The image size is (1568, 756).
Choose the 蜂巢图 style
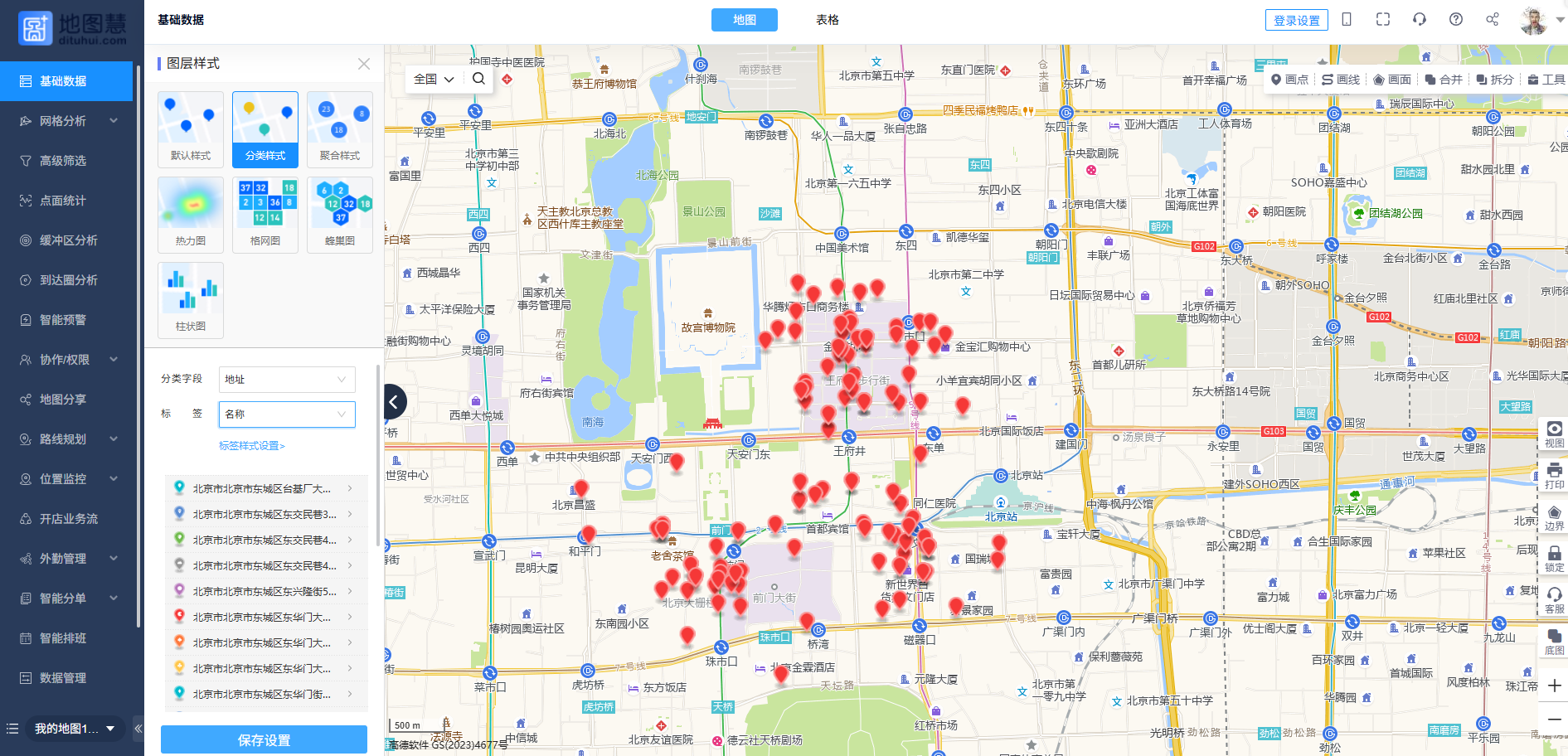[339, 214]
